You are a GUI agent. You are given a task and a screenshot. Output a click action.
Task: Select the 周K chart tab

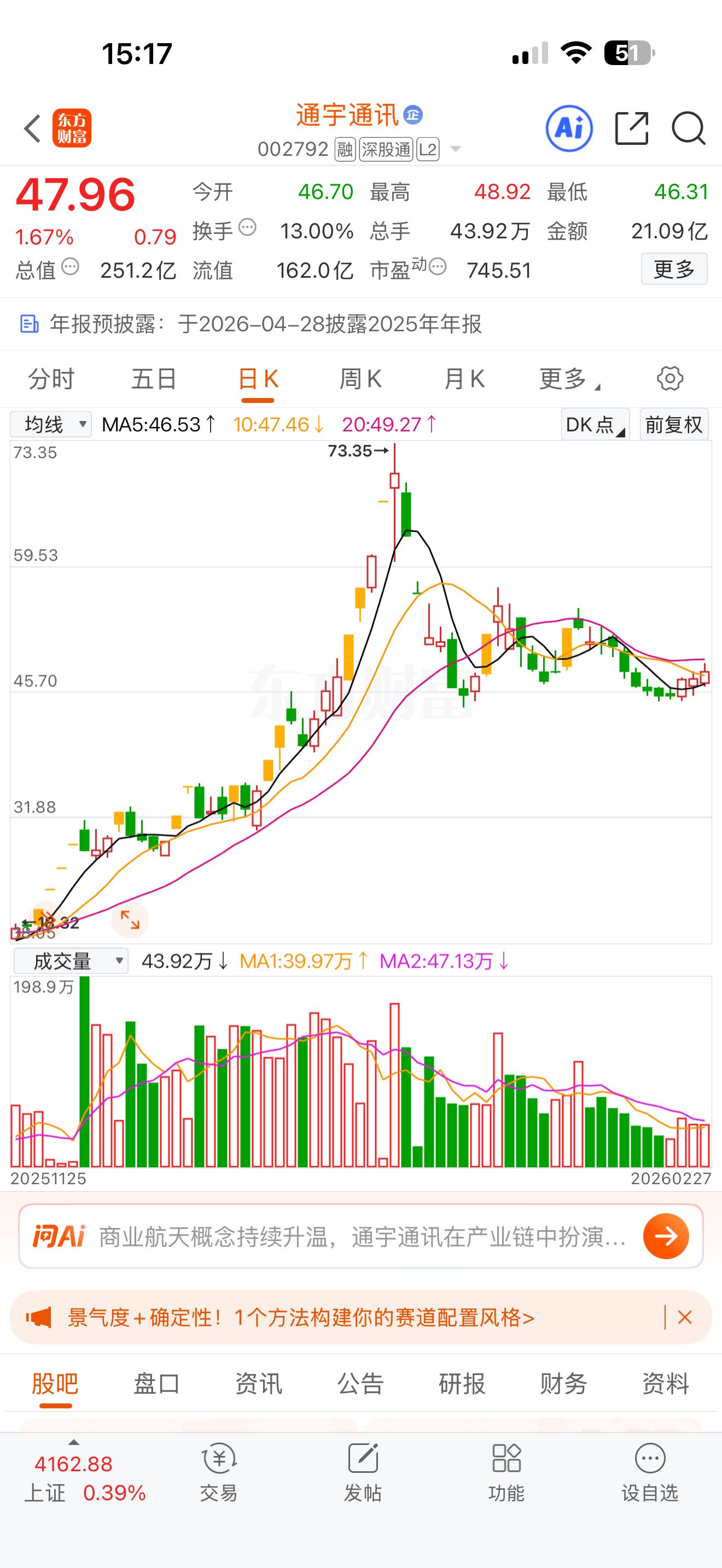coord(360,379)
